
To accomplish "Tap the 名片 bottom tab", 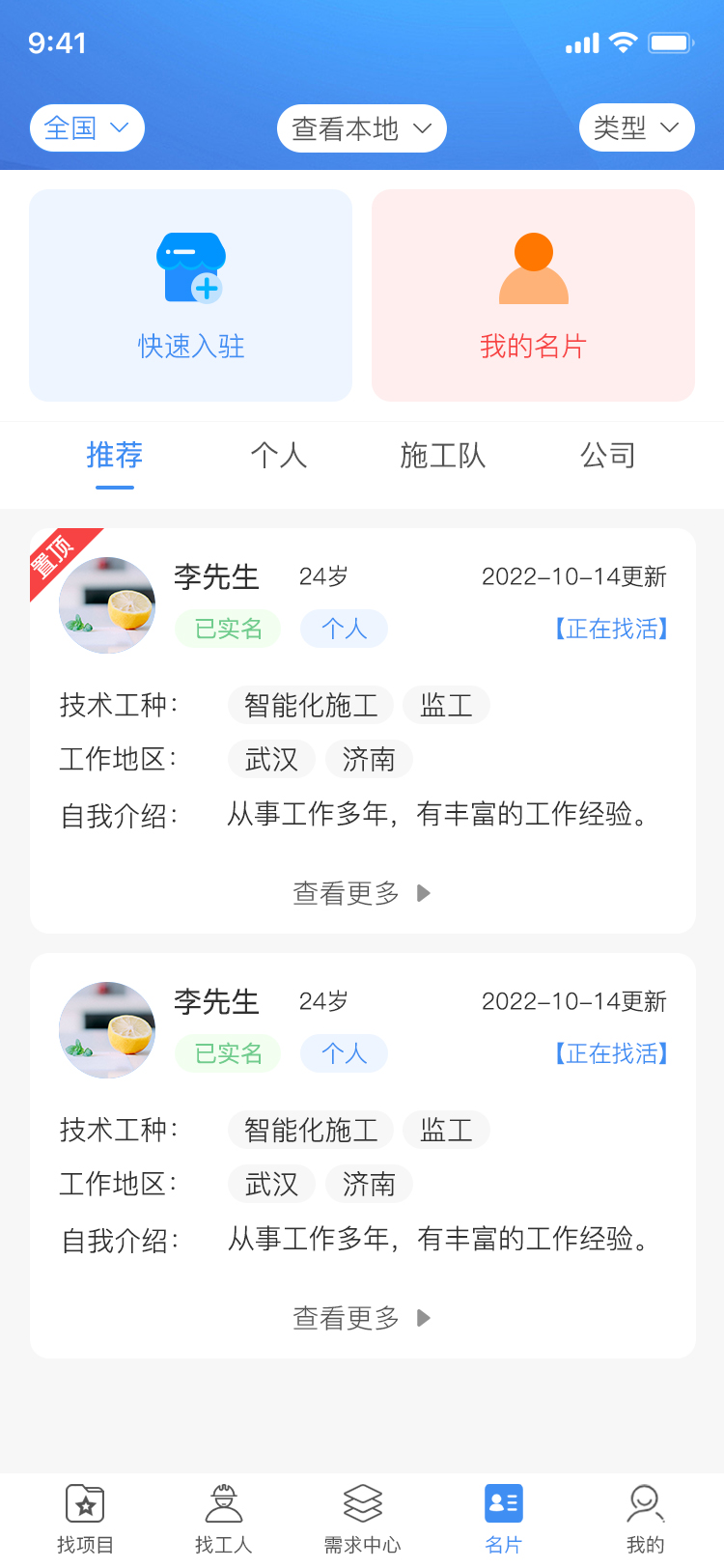I will tap(503, 1519).
